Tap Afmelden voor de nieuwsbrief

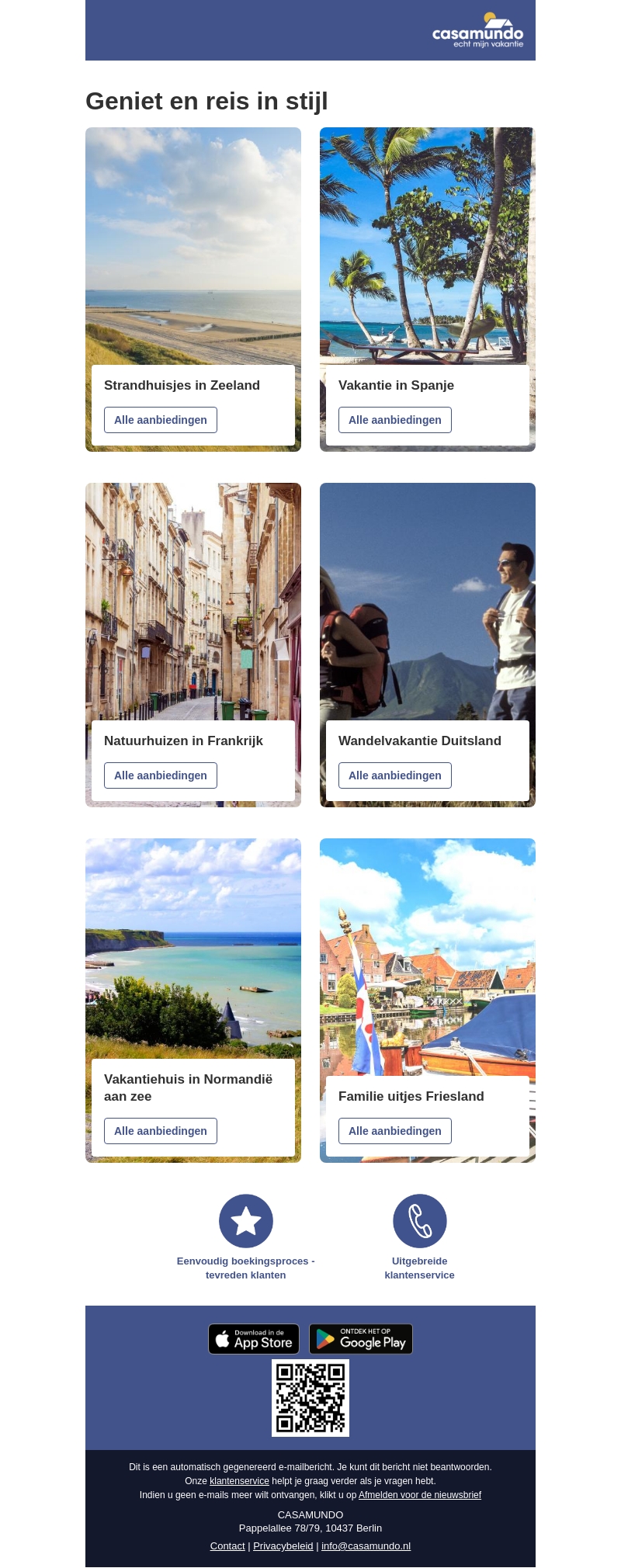(420, 1495)
